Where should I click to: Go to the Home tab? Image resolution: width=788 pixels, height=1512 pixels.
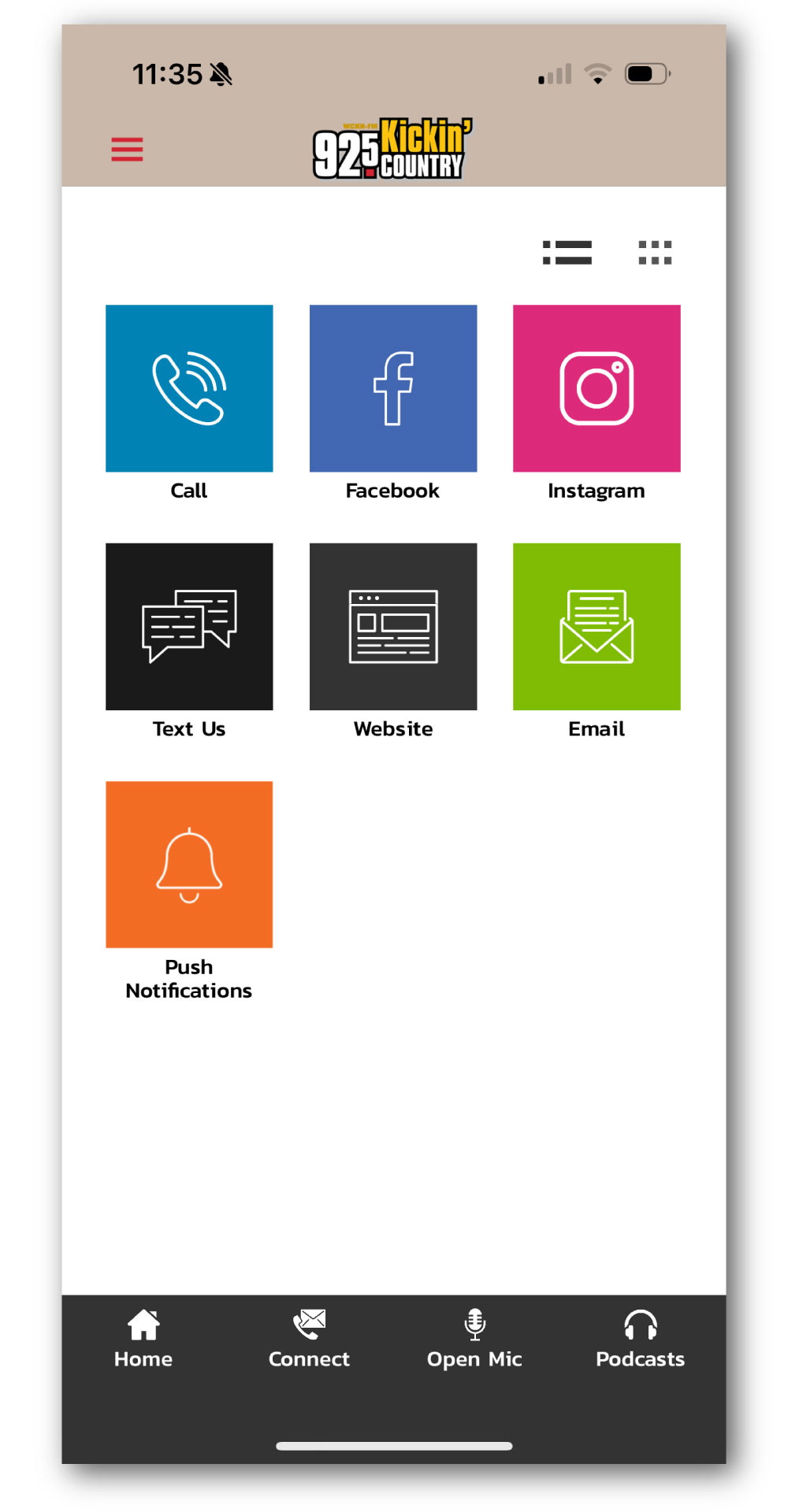point(143,1339)
